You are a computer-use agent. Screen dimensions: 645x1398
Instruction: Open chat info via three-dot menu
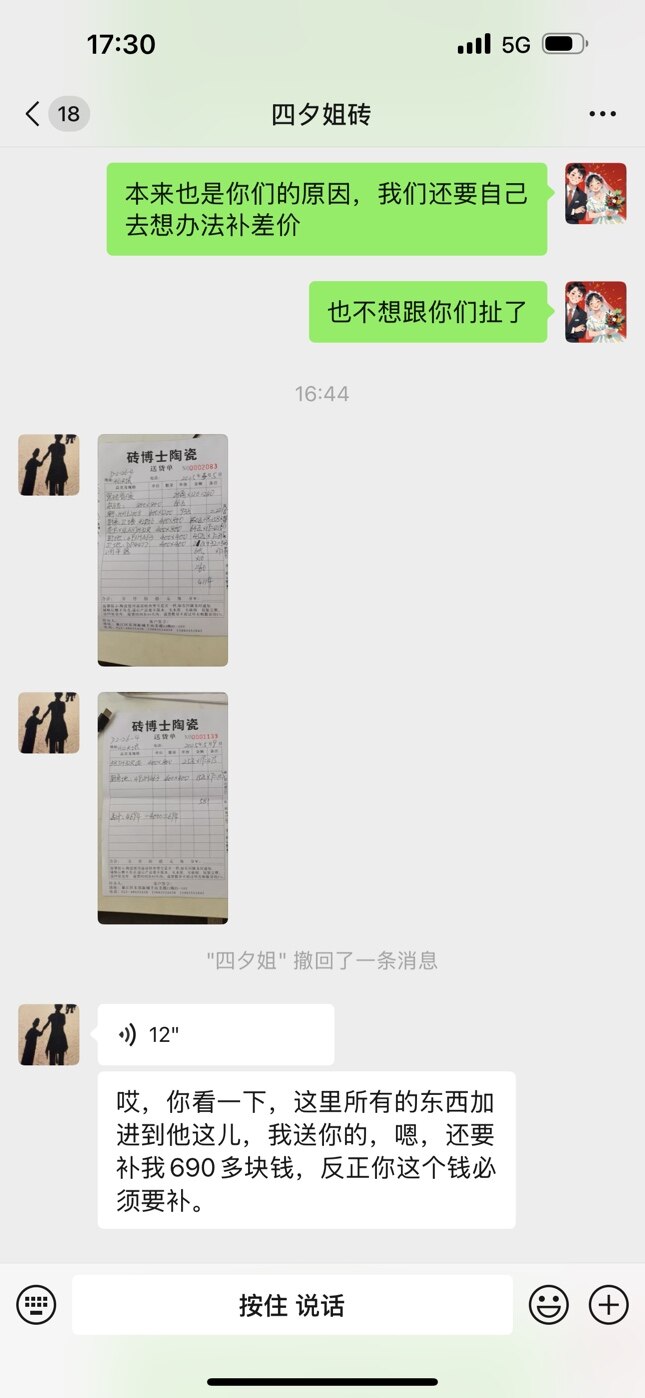602,114
